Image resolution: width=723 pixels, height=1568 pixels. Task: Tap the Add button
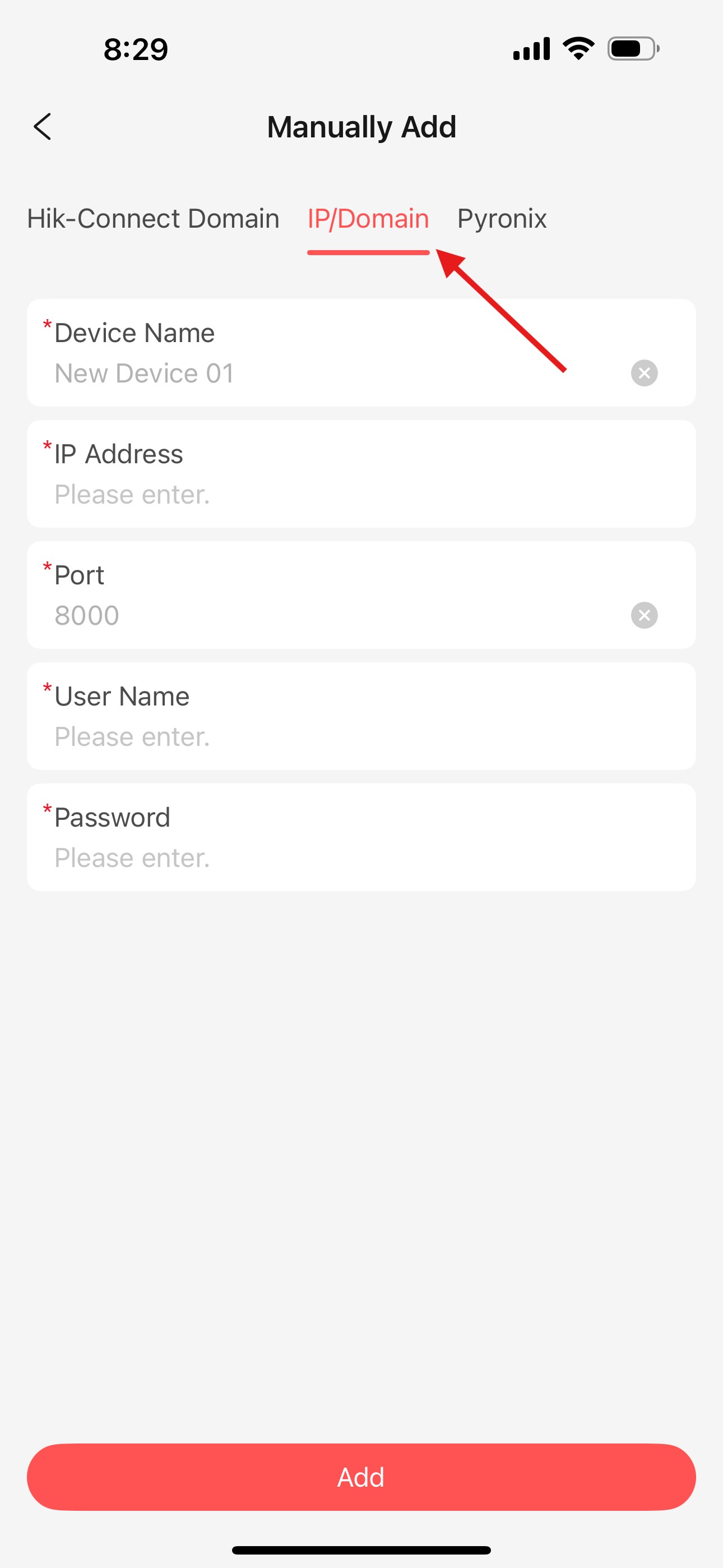[361, 1477]
